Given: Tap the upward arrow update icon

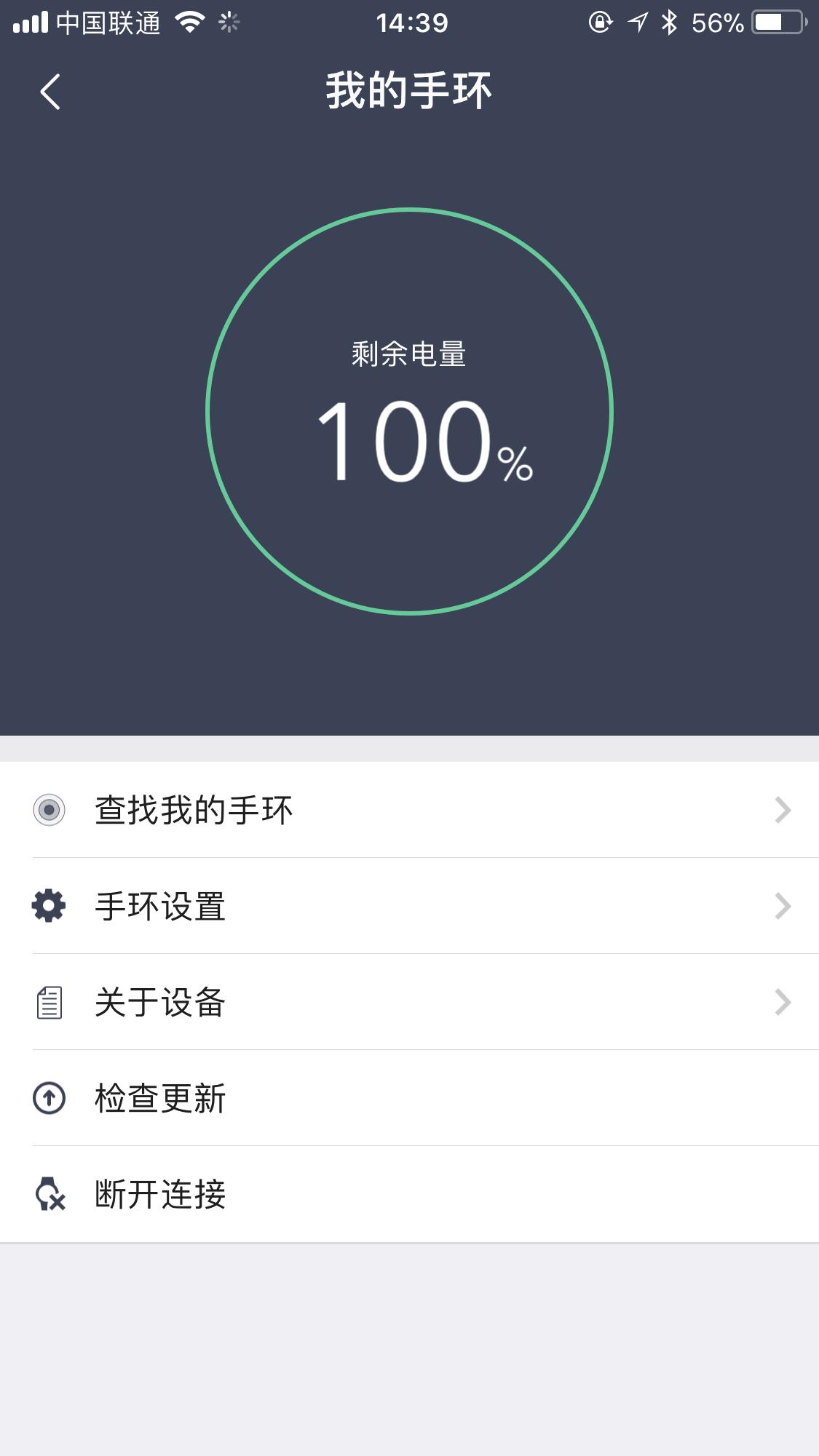Looking at the screenshot, I should (48, 1099).
